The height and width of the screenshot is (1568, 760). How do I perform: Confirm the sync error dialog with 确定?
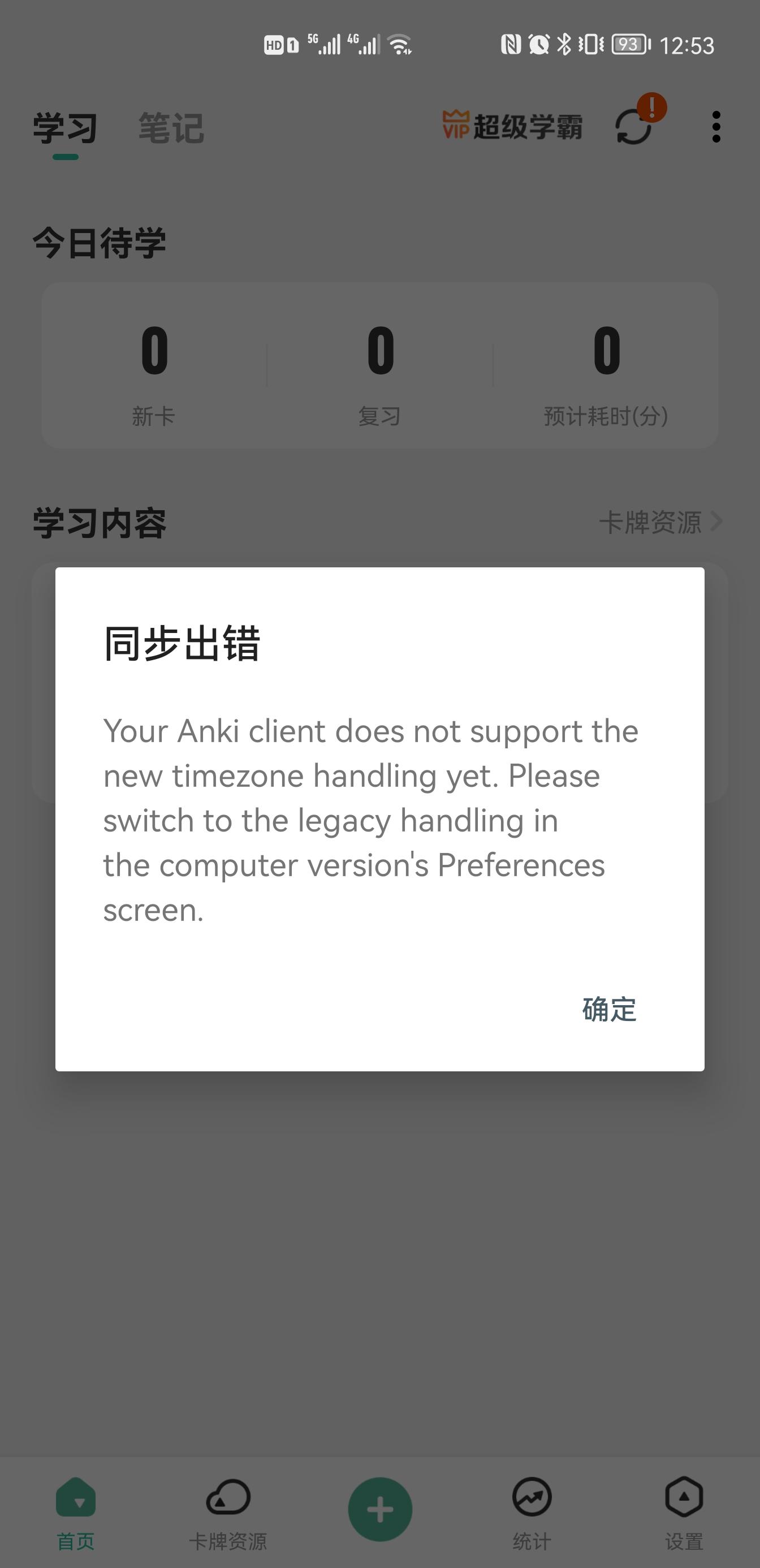[x=609, y=1009]
